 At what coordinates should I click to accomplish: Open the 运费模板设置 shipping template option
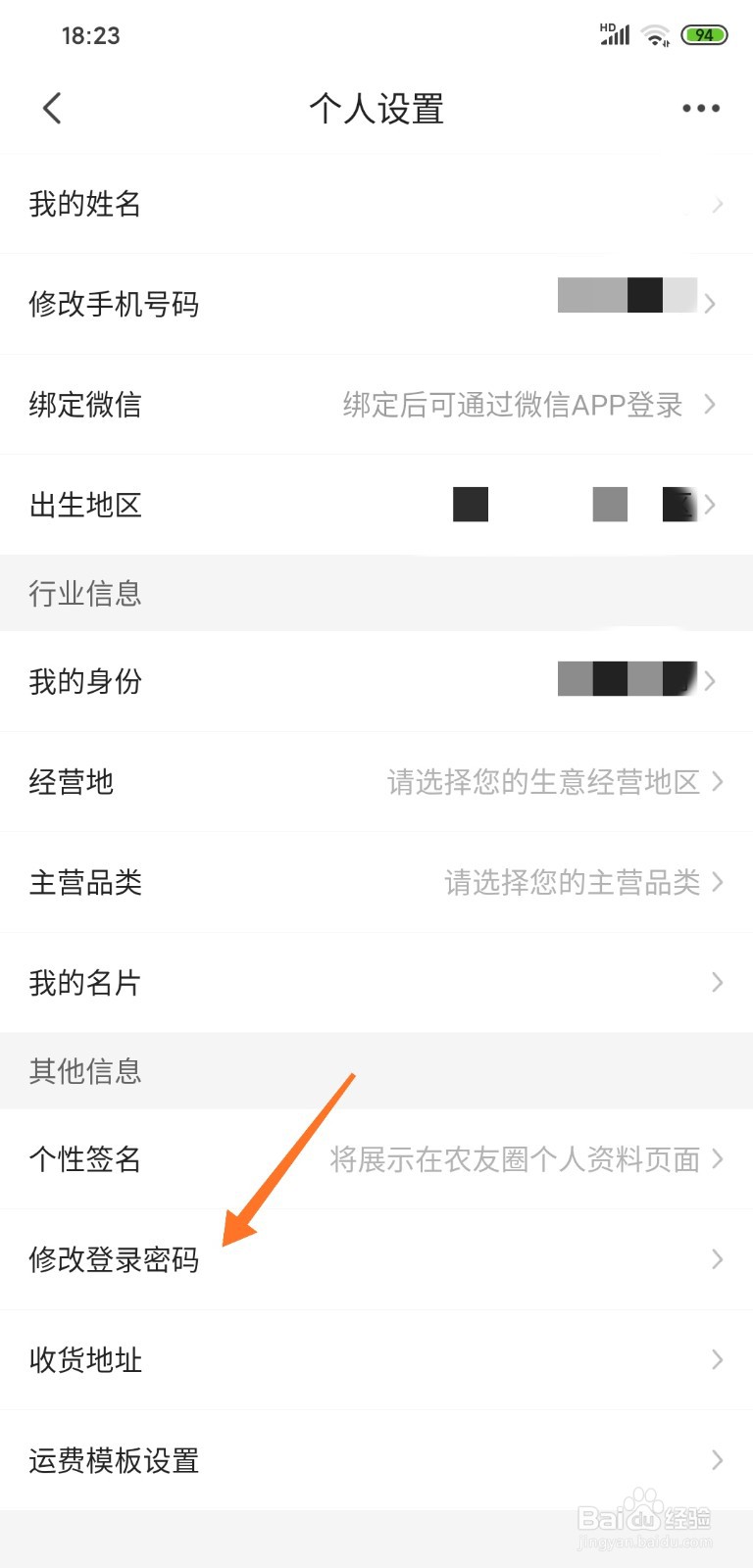[x=114, y=1460]
